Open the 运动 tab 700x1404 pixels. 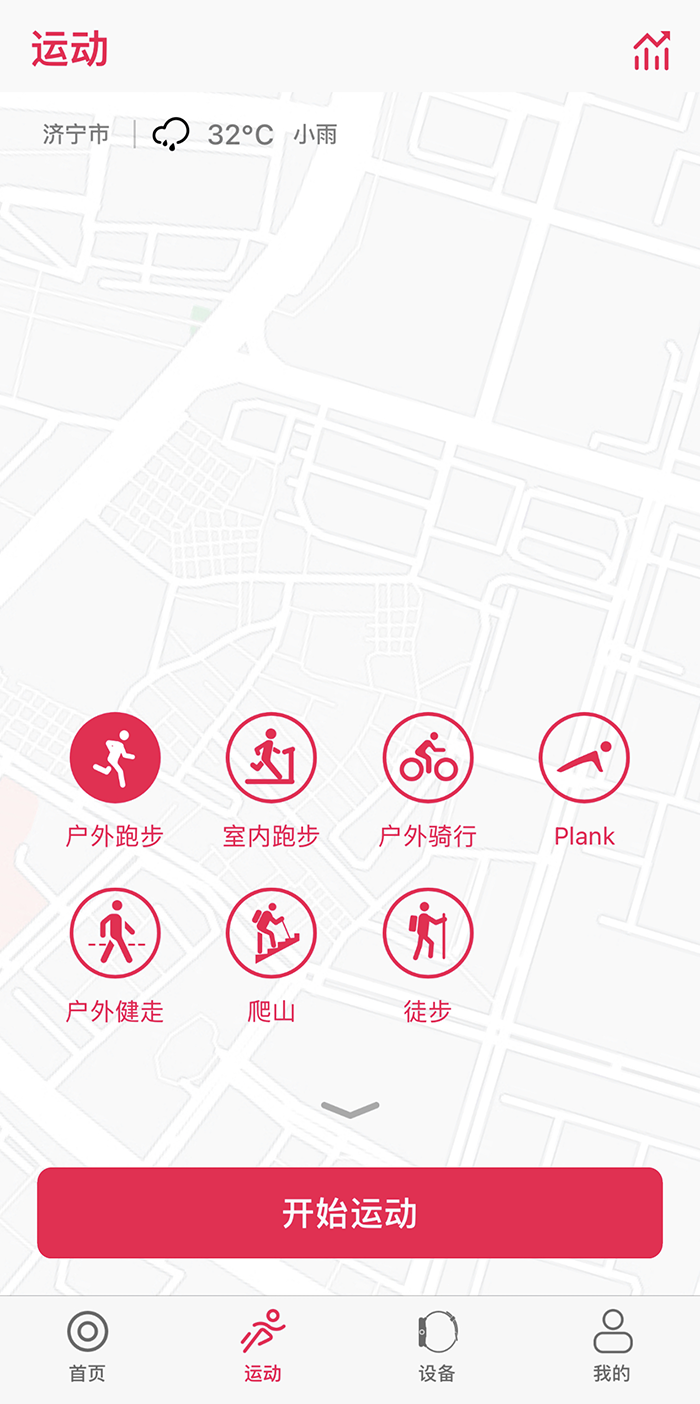click(x=263, y=1346)
